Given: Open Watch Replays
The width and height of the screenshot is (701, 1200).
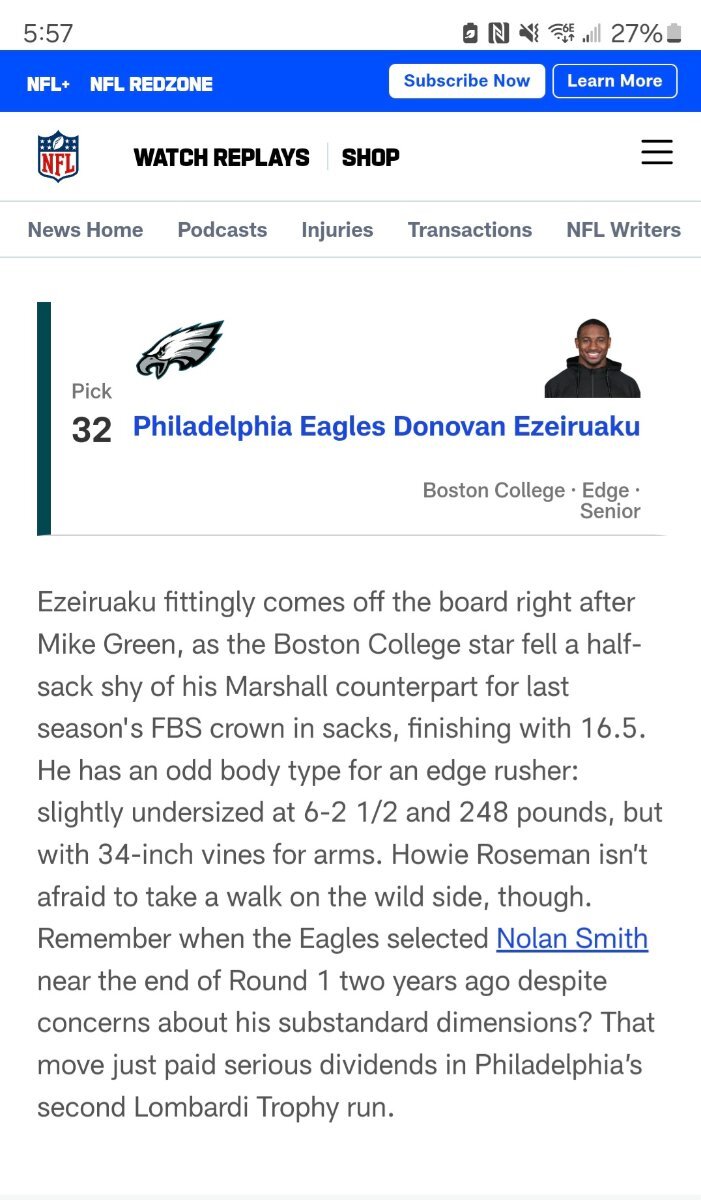Looking at the screenshot, I should [221, 157].
